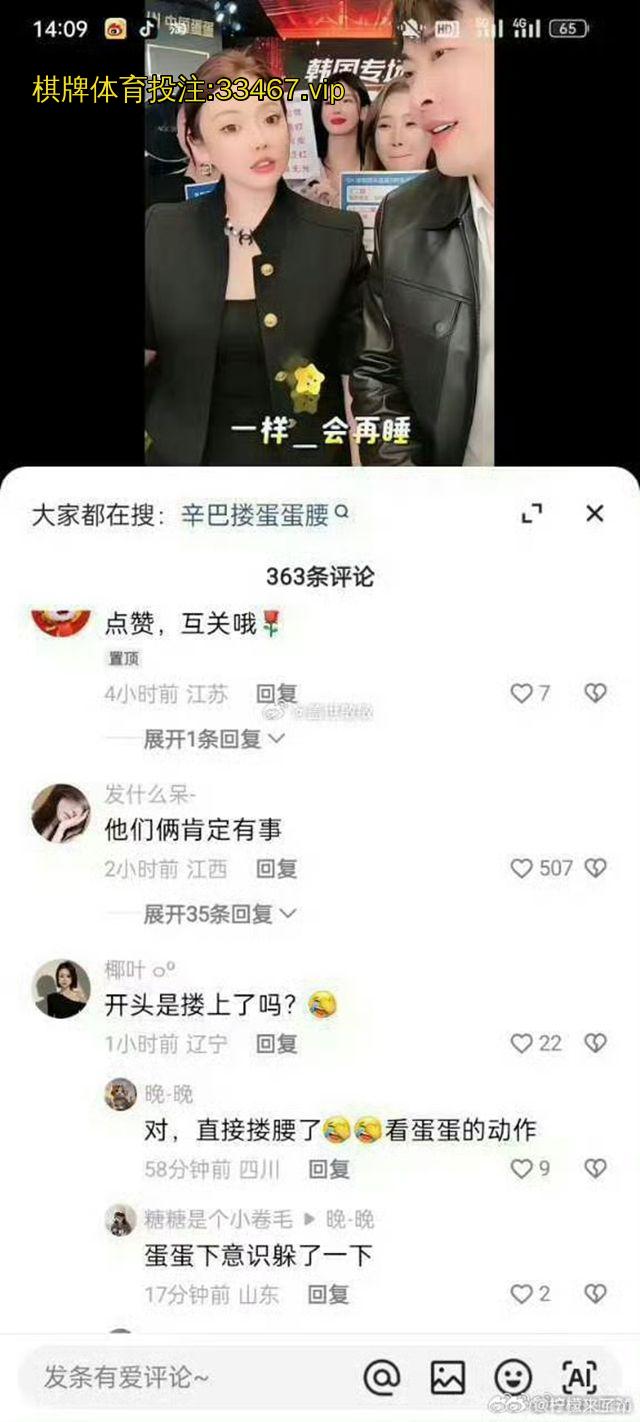Tap the 发条有爱评论 comment box
This screenshot has height=1422, width=640.
click(180, 1377)
